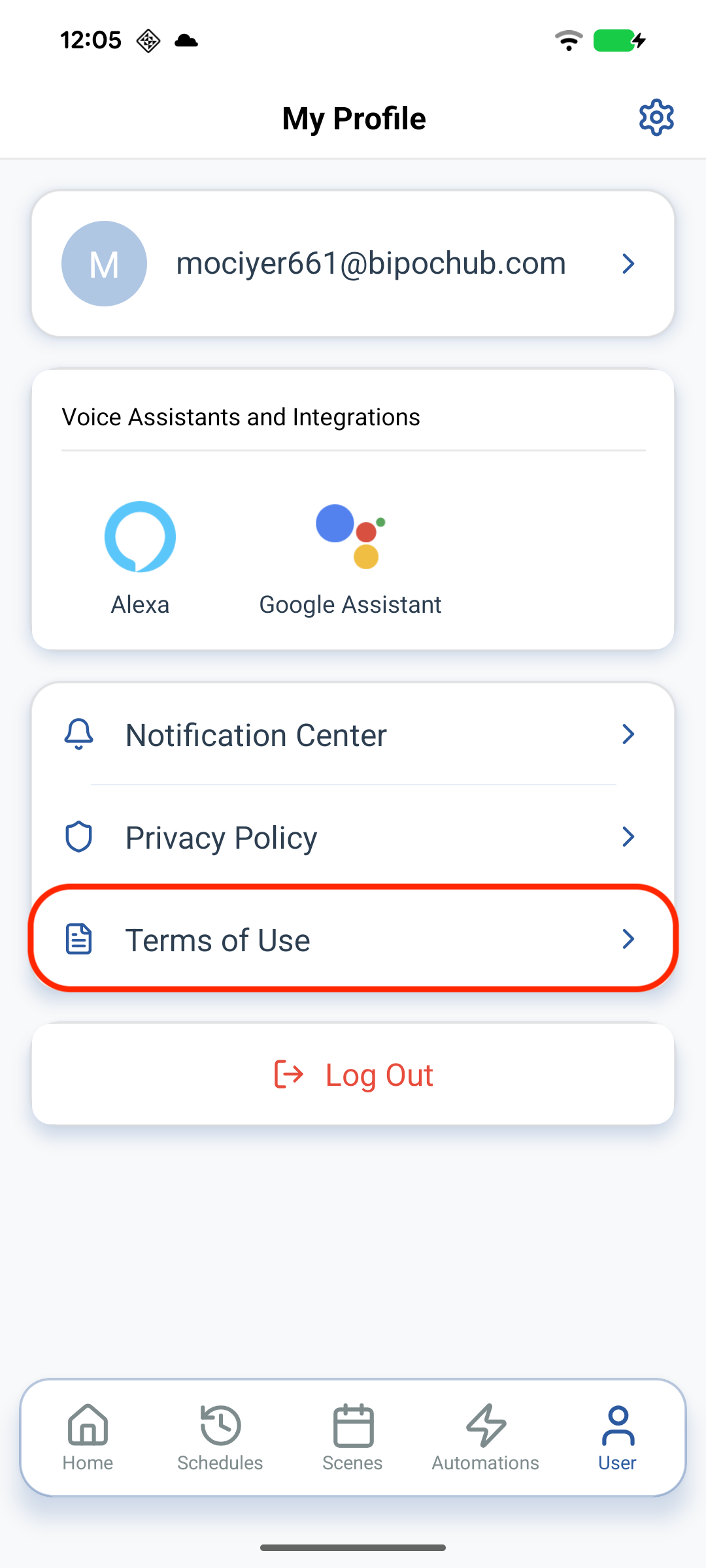The width and height of the screenshot is (706, 1568).
Task: Tap the Log Out button
Action: [x=353, y=1075]
